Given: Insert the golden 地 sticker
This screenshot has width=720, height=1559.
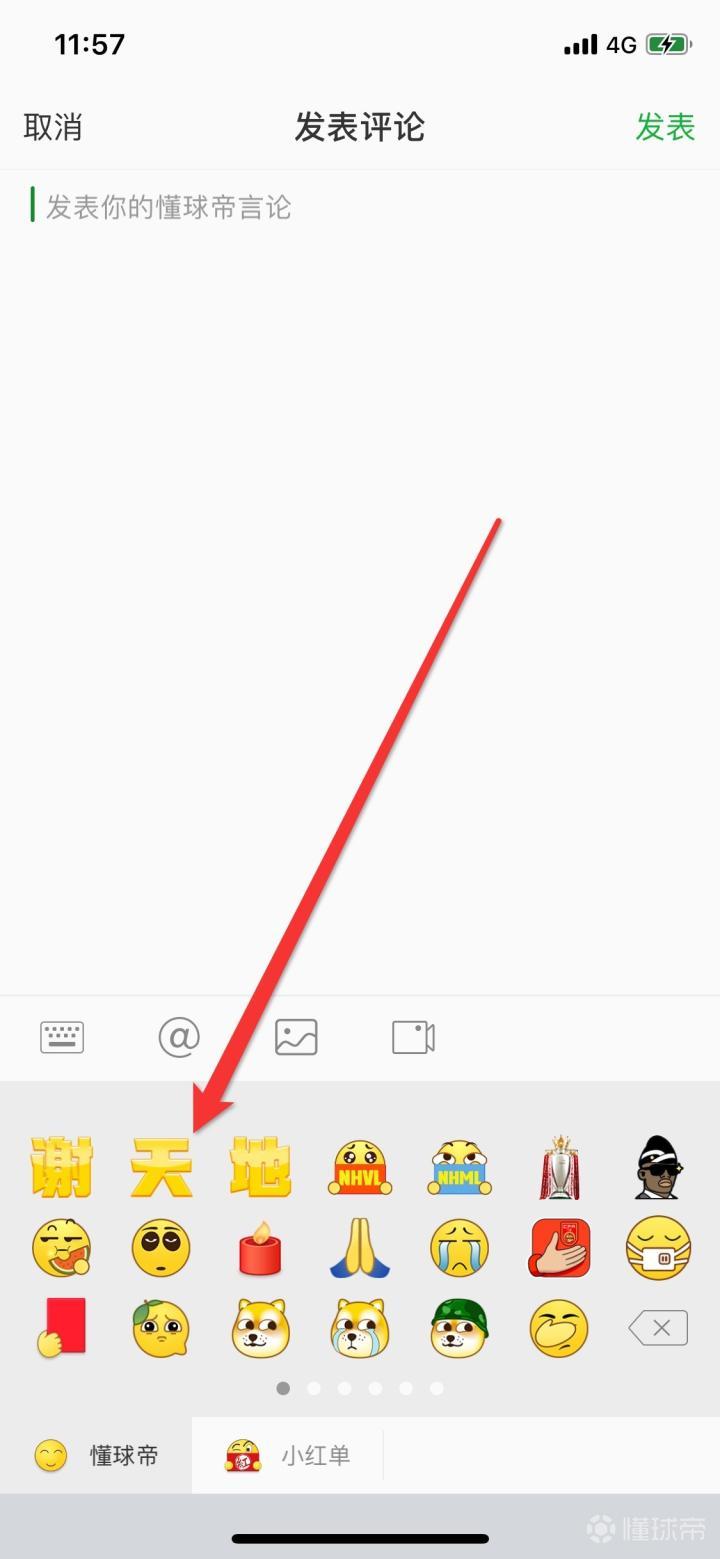Looking at the screenshot, I should coord(261,1167).
